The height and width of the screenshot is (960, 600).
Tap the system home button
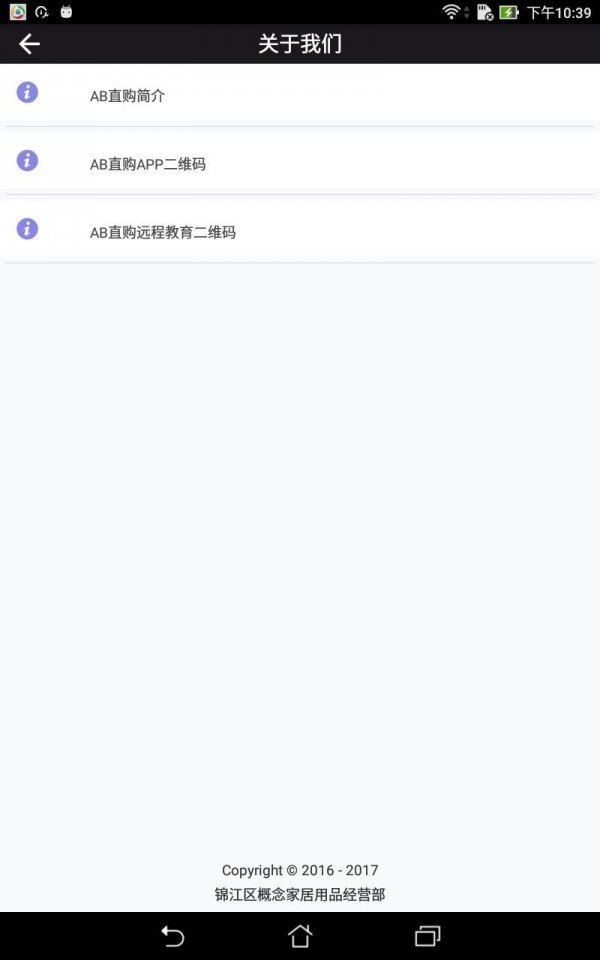point(300,936)
